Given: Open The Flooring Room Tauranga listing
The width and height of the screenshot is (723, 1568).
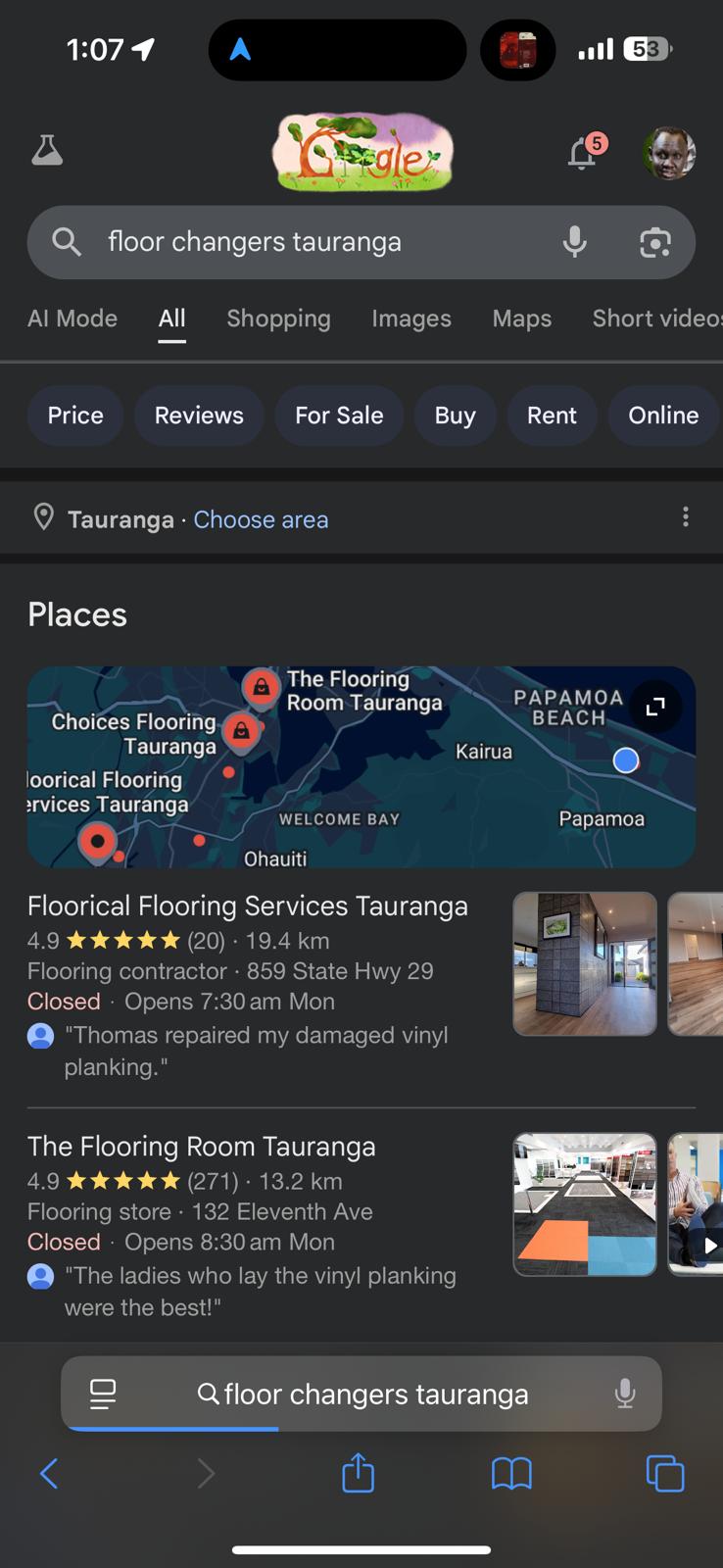Looking at the screenshot, I should [201, 1147].
